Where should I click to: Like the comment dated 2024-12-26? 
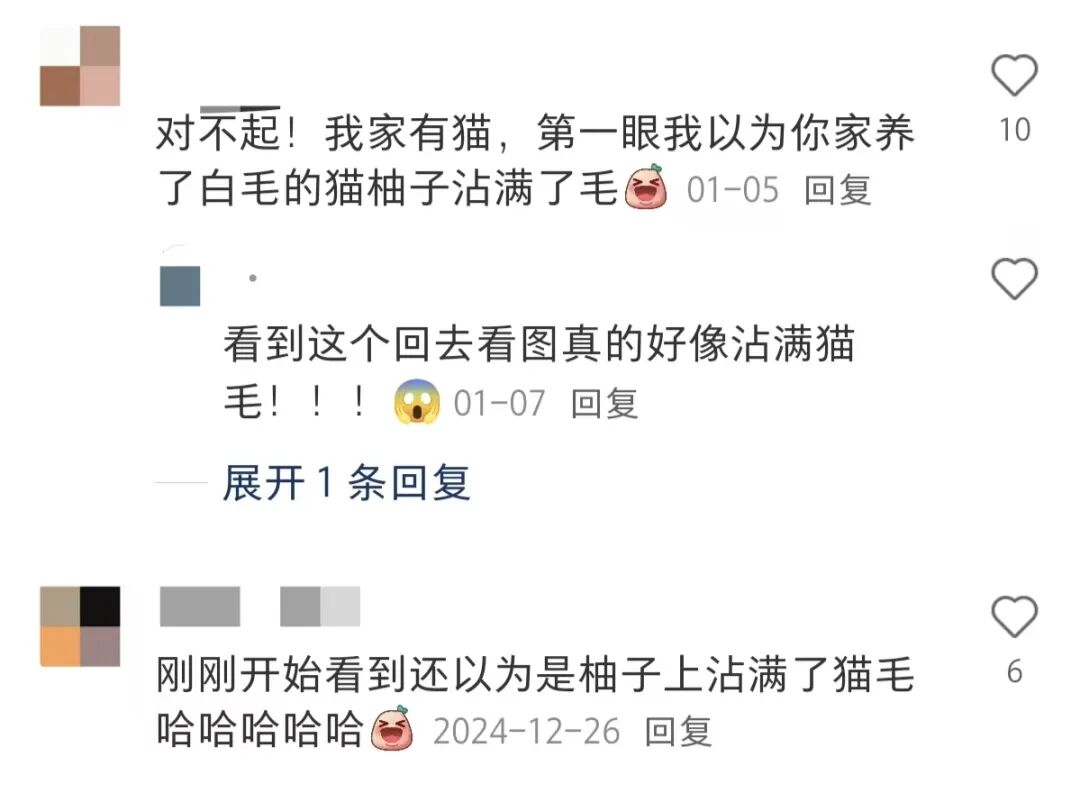(1014, 617)
